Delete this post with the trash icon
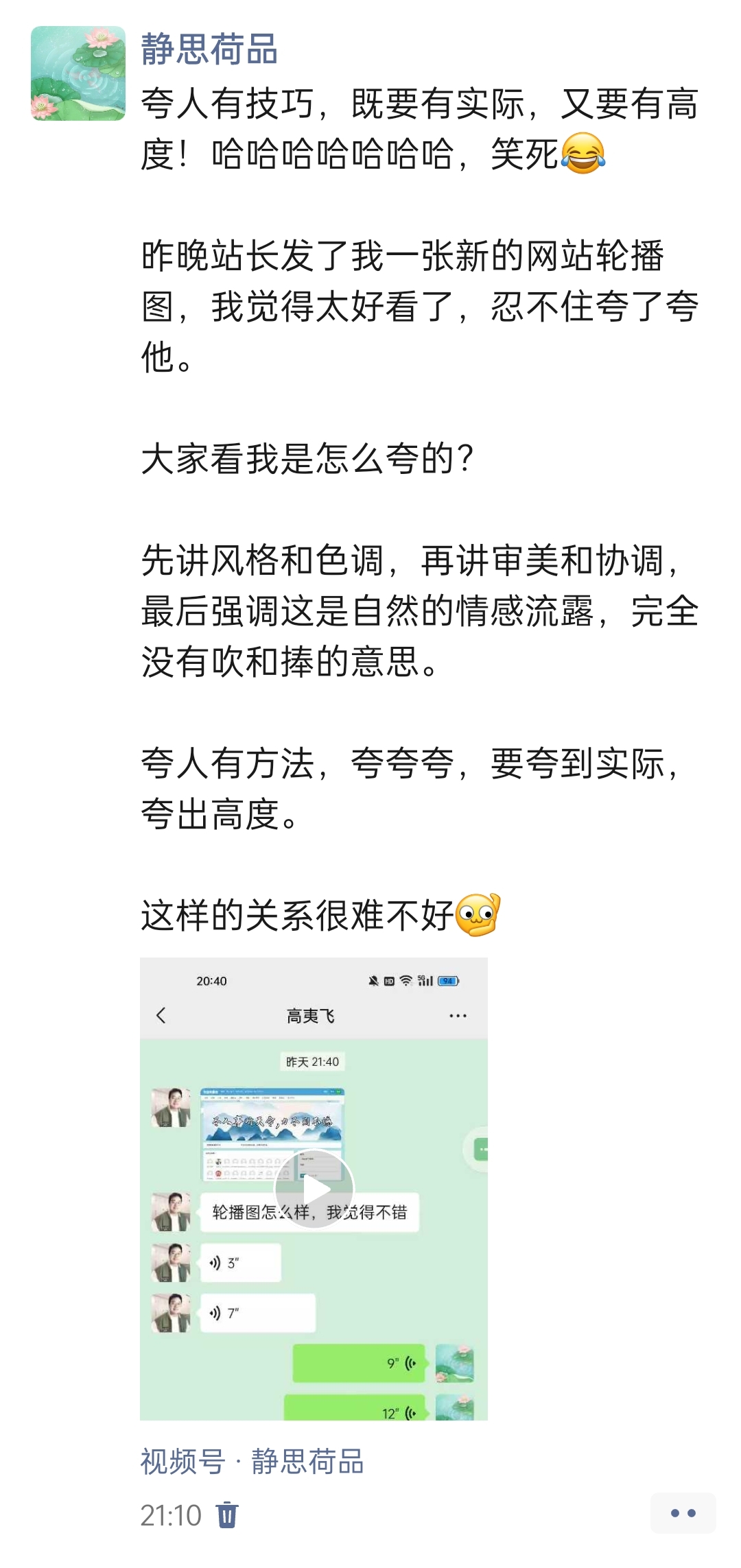741x1568 pixels. [227, 1515]
